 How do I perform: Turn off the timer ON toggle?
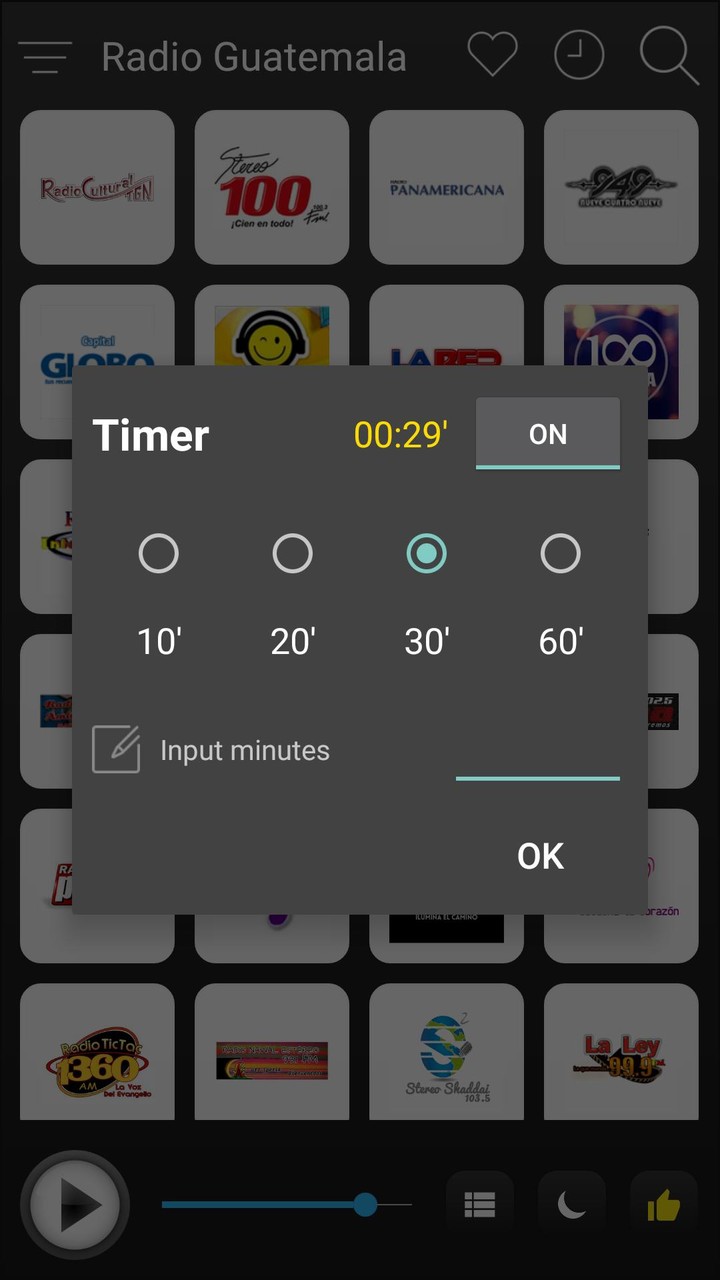point(547,434)
